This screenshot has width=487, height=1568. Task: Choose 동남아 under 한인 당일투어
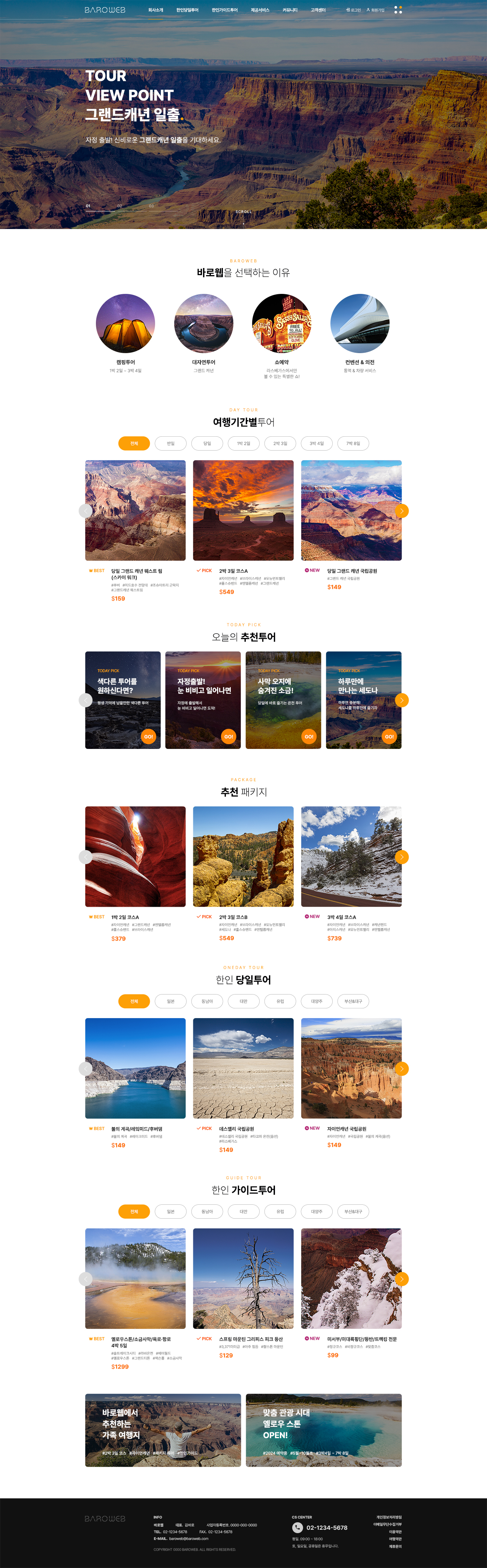(x=207, y=1001)
